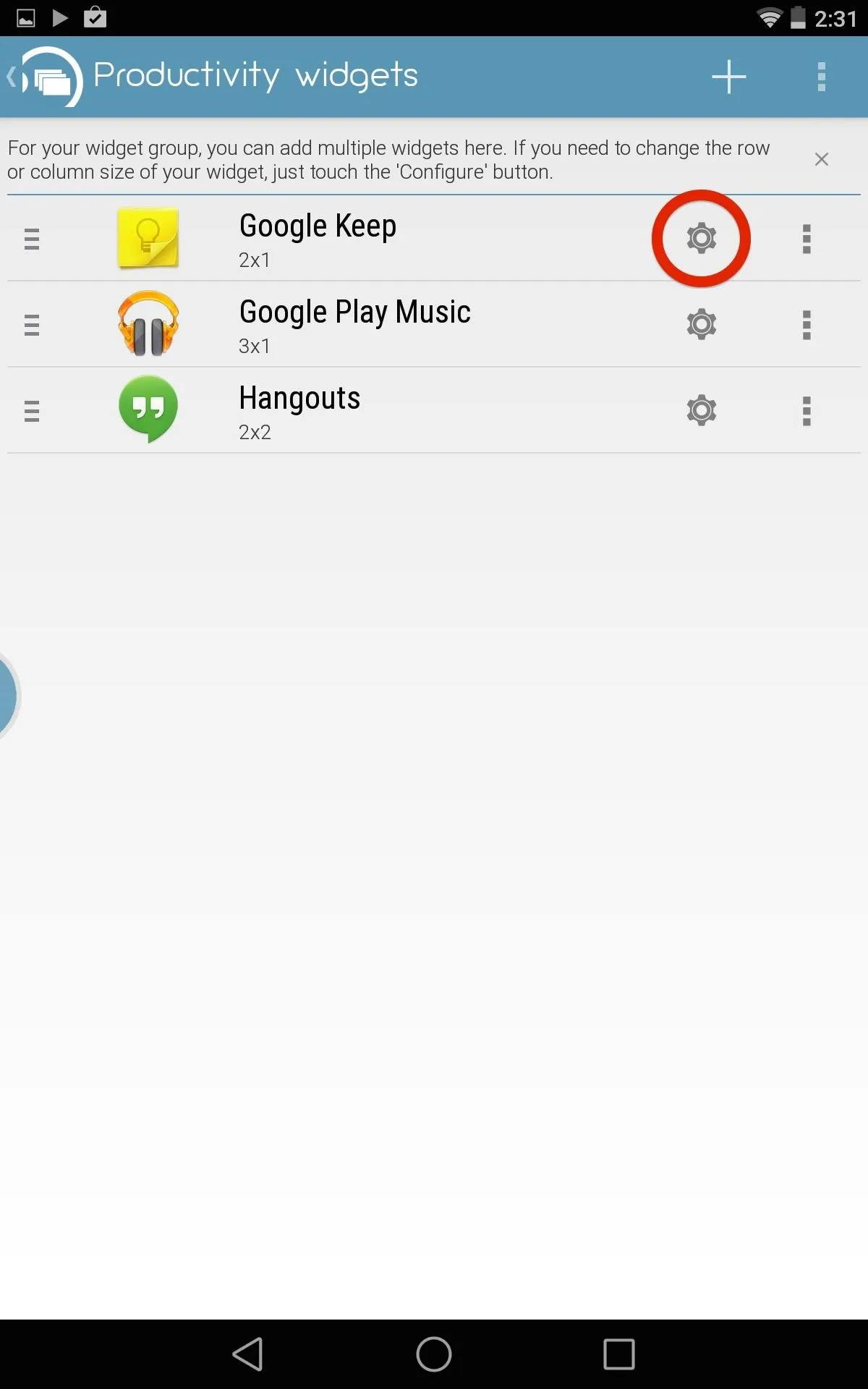Open more options for Google Keep
This screenshot has height=1389, width=868.
807,239
